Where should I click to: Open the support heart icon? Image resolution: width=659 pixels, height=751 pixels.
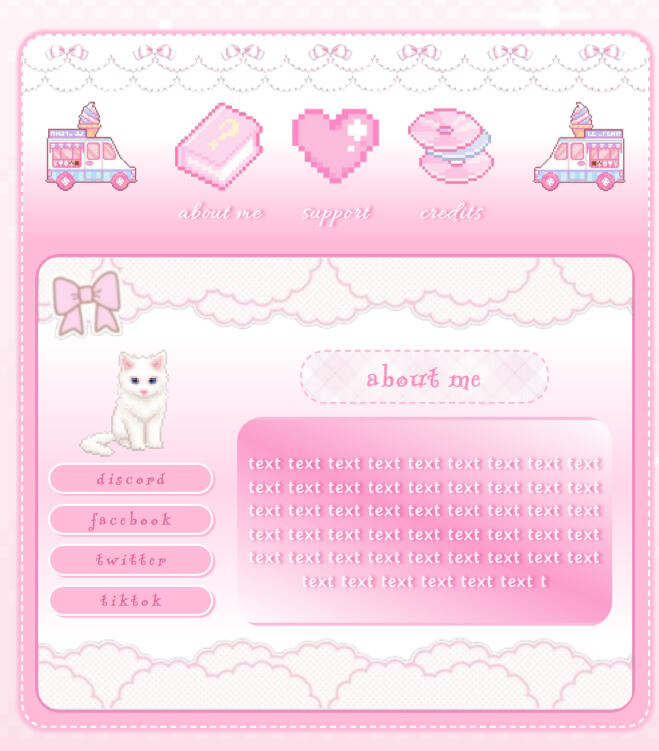(335, 144)
